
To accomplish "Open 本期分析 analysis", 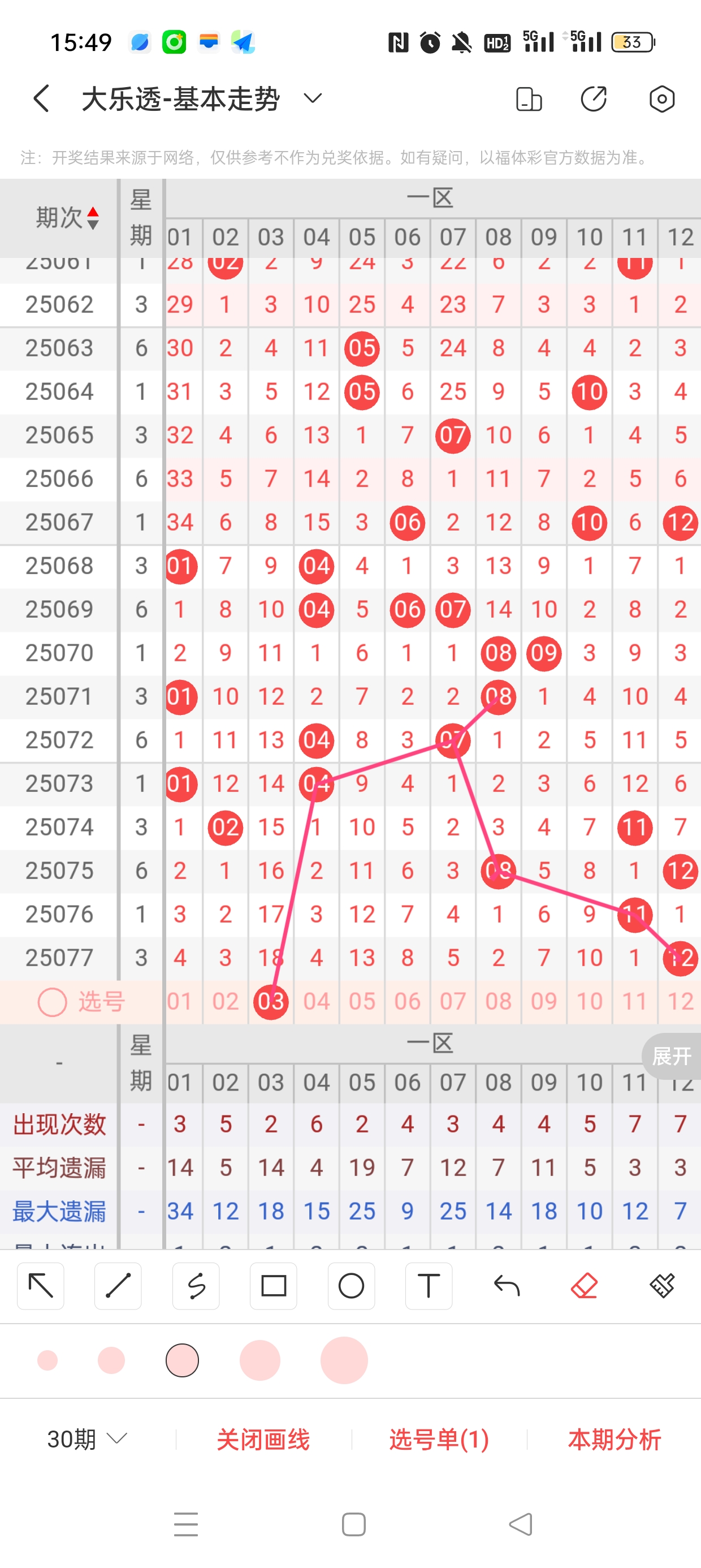I will pyautogui.click(x=614, y=1439).
